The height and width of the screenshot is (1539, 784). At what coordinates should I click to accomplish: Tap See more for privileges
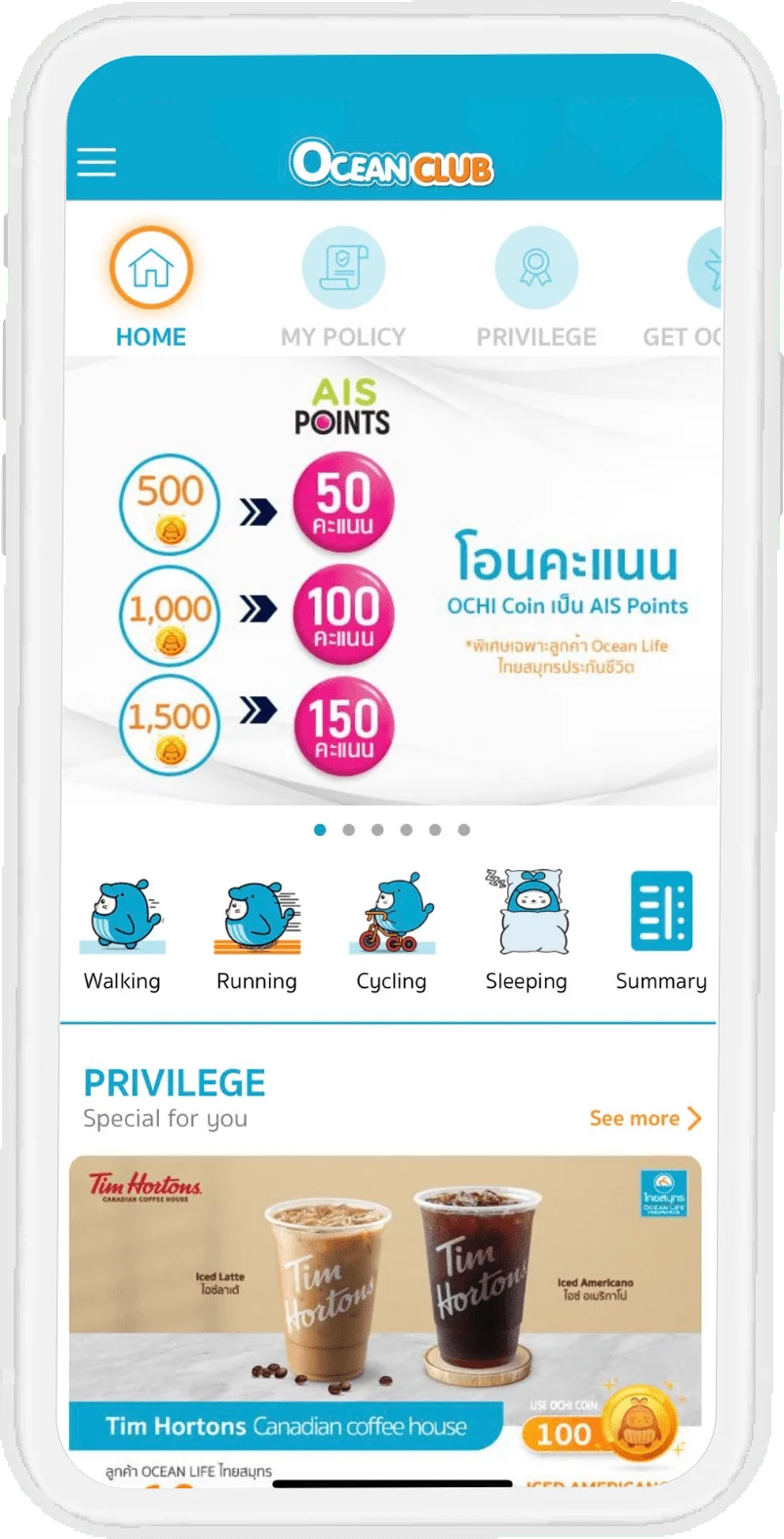(645, 1119)
